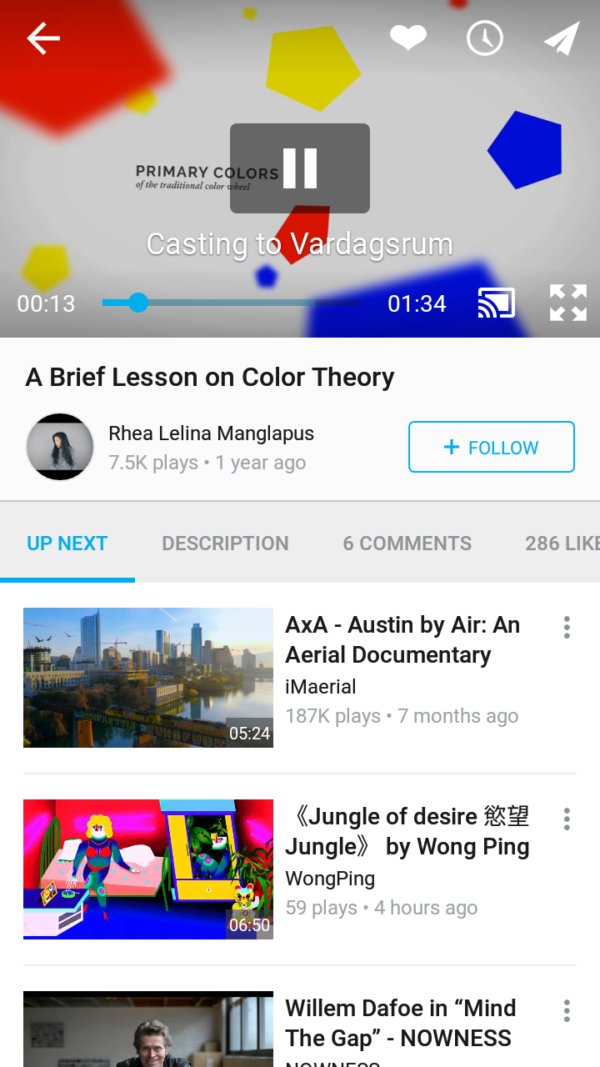
Task: Pause the video playback
Action: 300,168
